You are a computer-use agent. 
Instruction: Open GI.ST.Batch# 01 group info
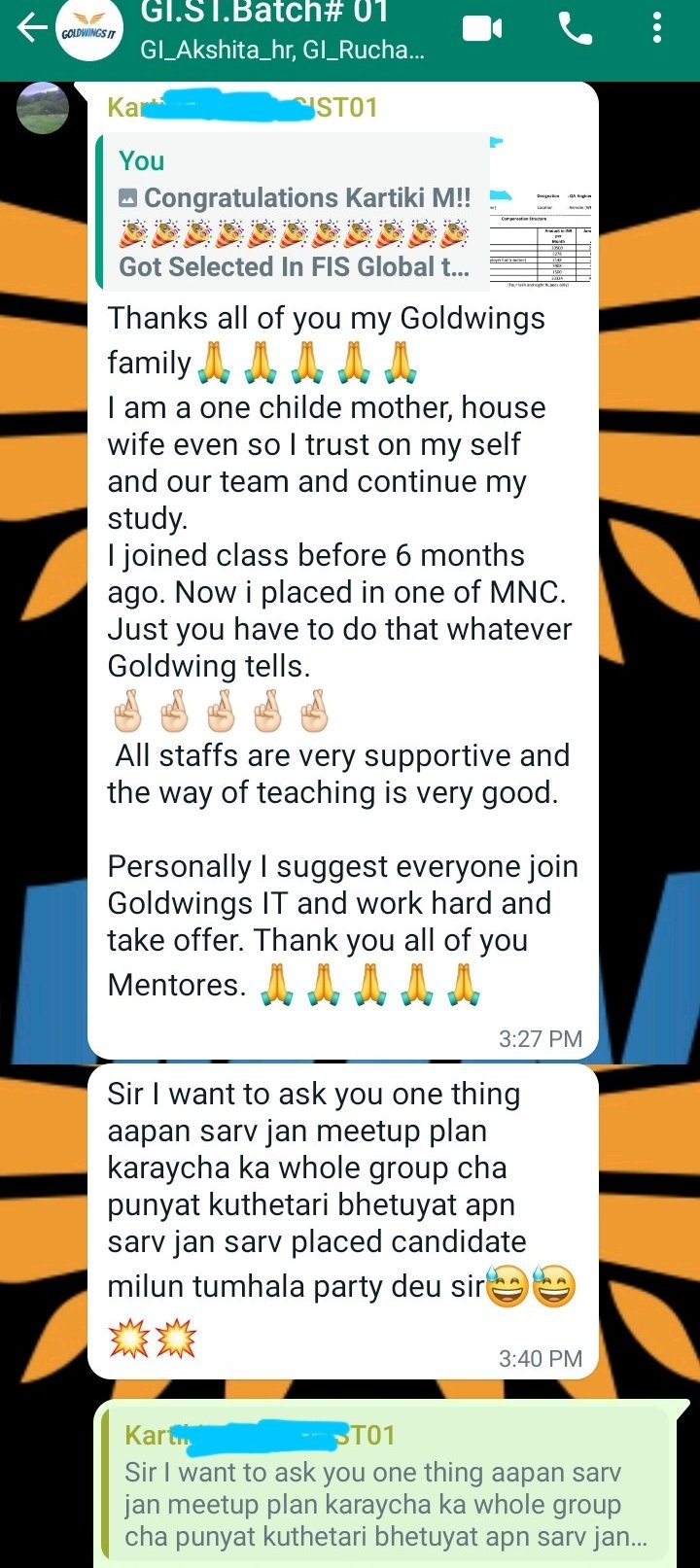282,31
